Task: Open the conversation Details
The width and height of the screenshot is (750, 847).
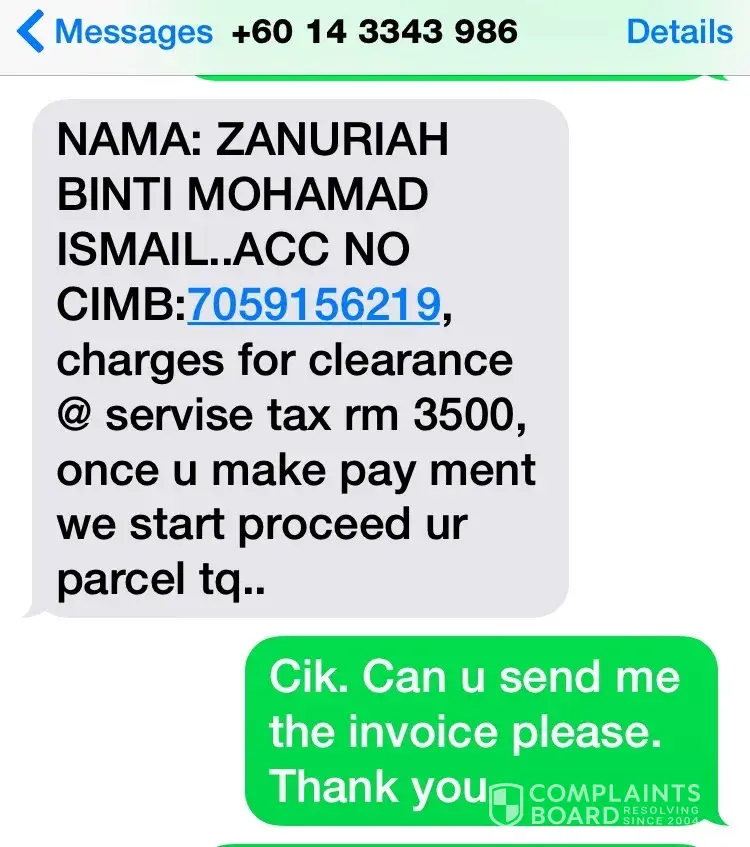Action: (679, 32)
